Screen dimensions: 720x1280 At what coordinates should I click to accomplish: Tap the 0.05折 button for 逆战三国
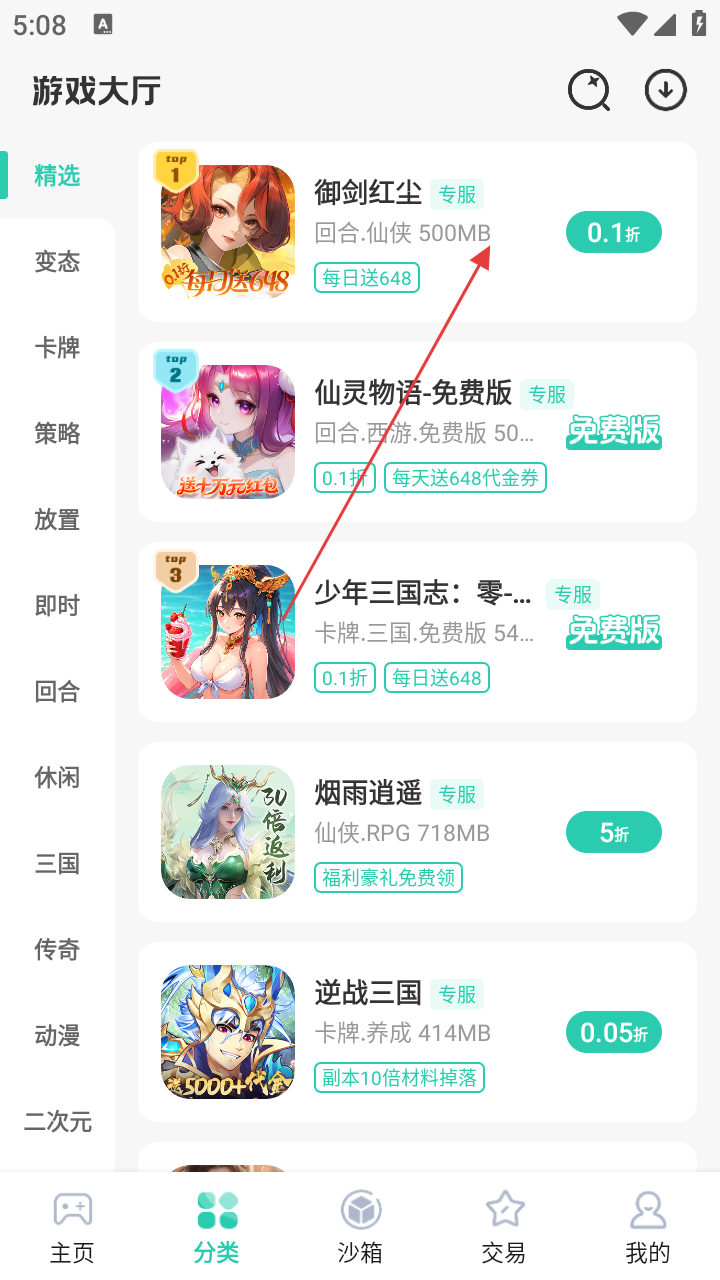click(x=613, y=1032)
